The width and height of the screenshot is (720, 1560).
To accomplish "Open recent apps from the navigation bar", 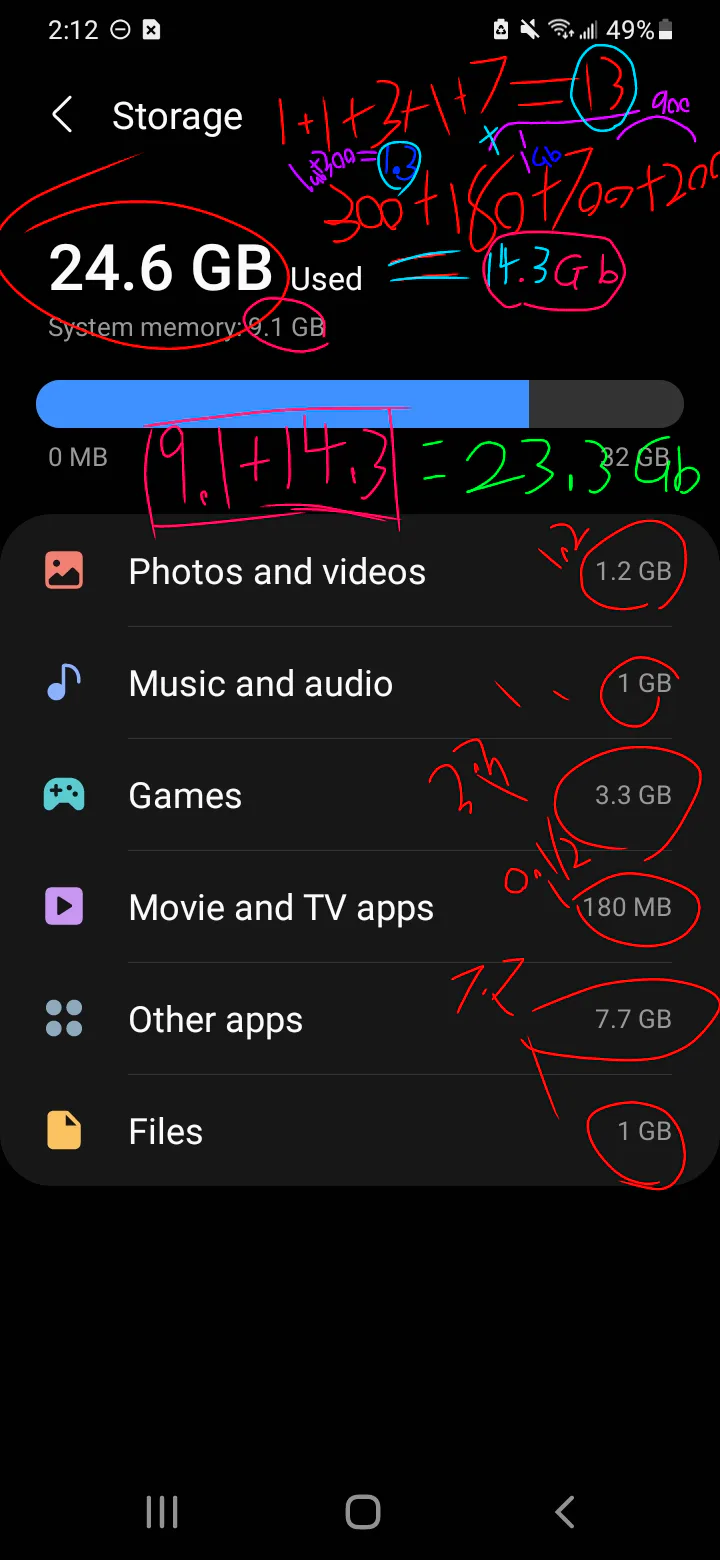I will point(162,1512).
